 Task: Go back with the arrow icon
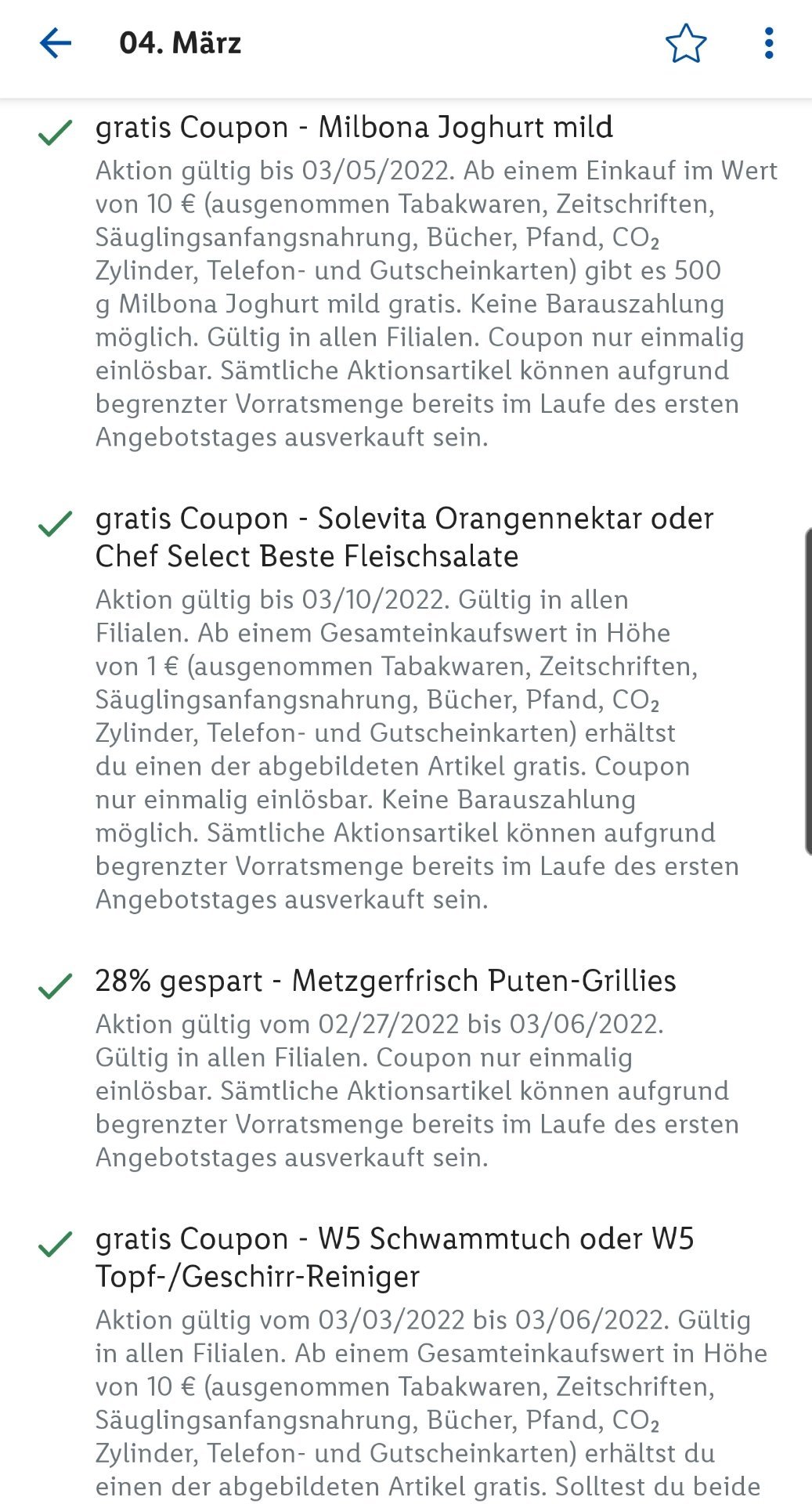56,43
